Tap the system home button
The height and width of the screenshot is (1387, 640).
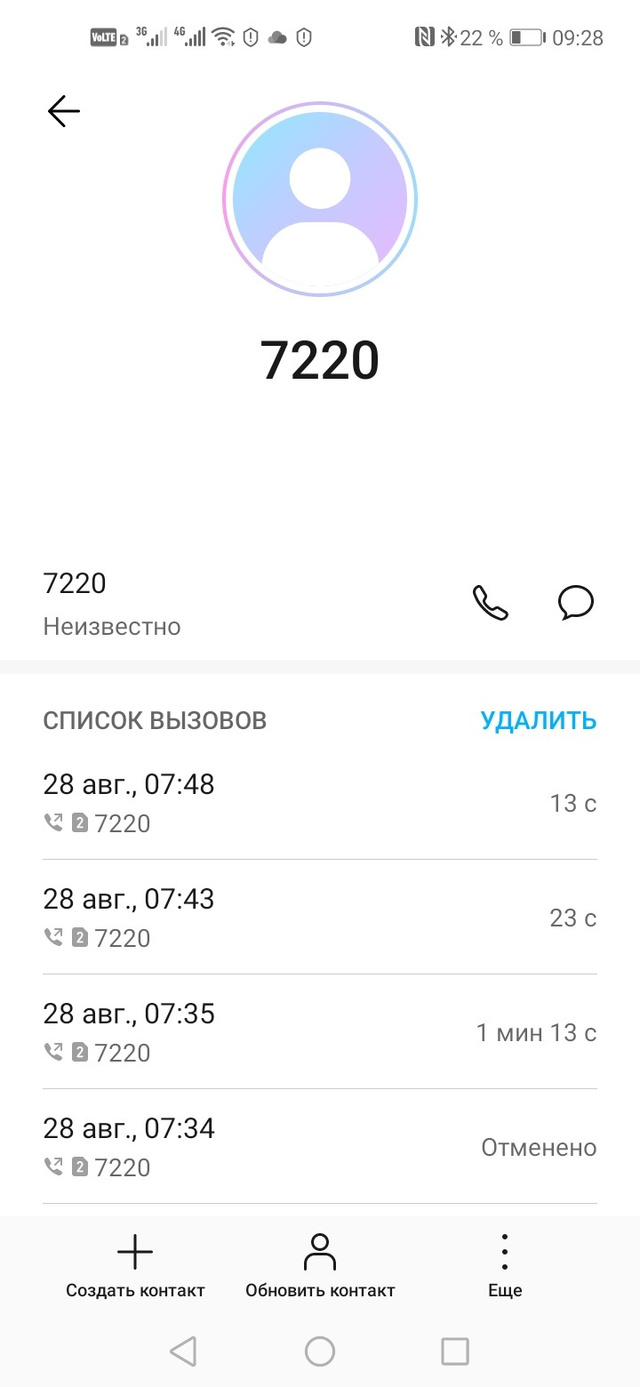click(x=320, y=1352)
